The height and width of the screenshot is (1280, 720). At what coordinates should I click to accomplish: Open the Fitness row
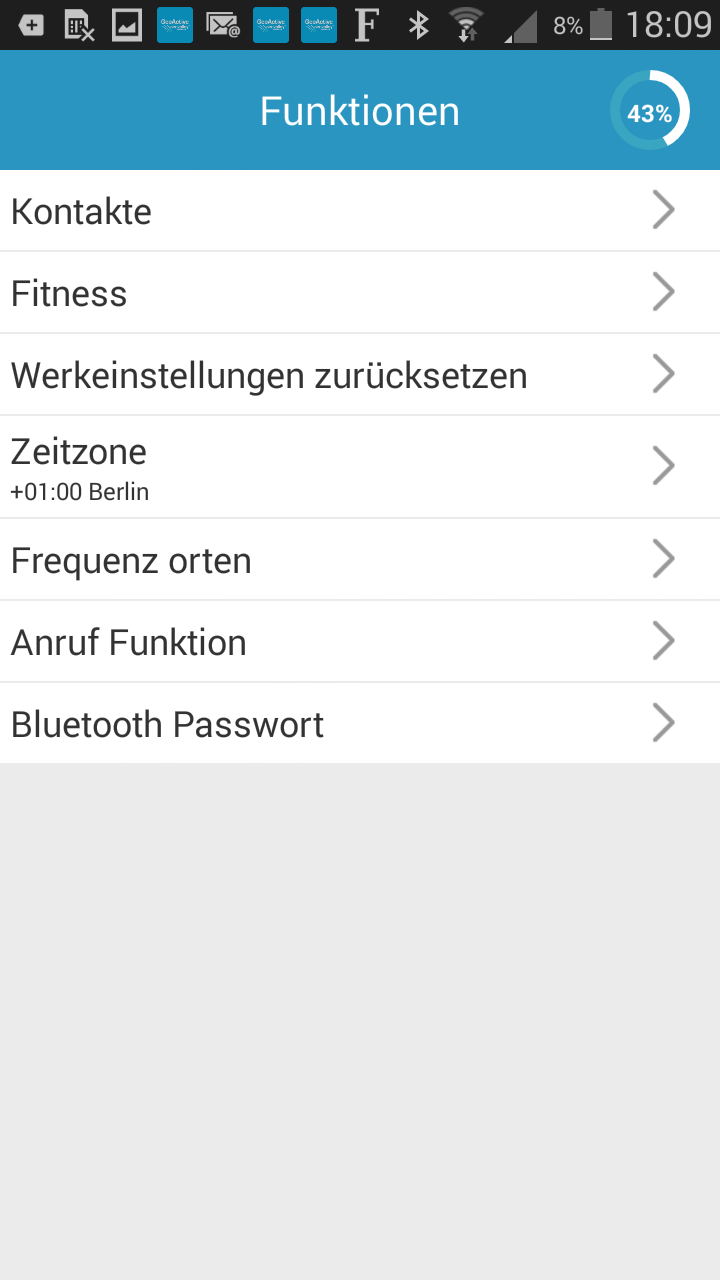(x=360, y=293)
